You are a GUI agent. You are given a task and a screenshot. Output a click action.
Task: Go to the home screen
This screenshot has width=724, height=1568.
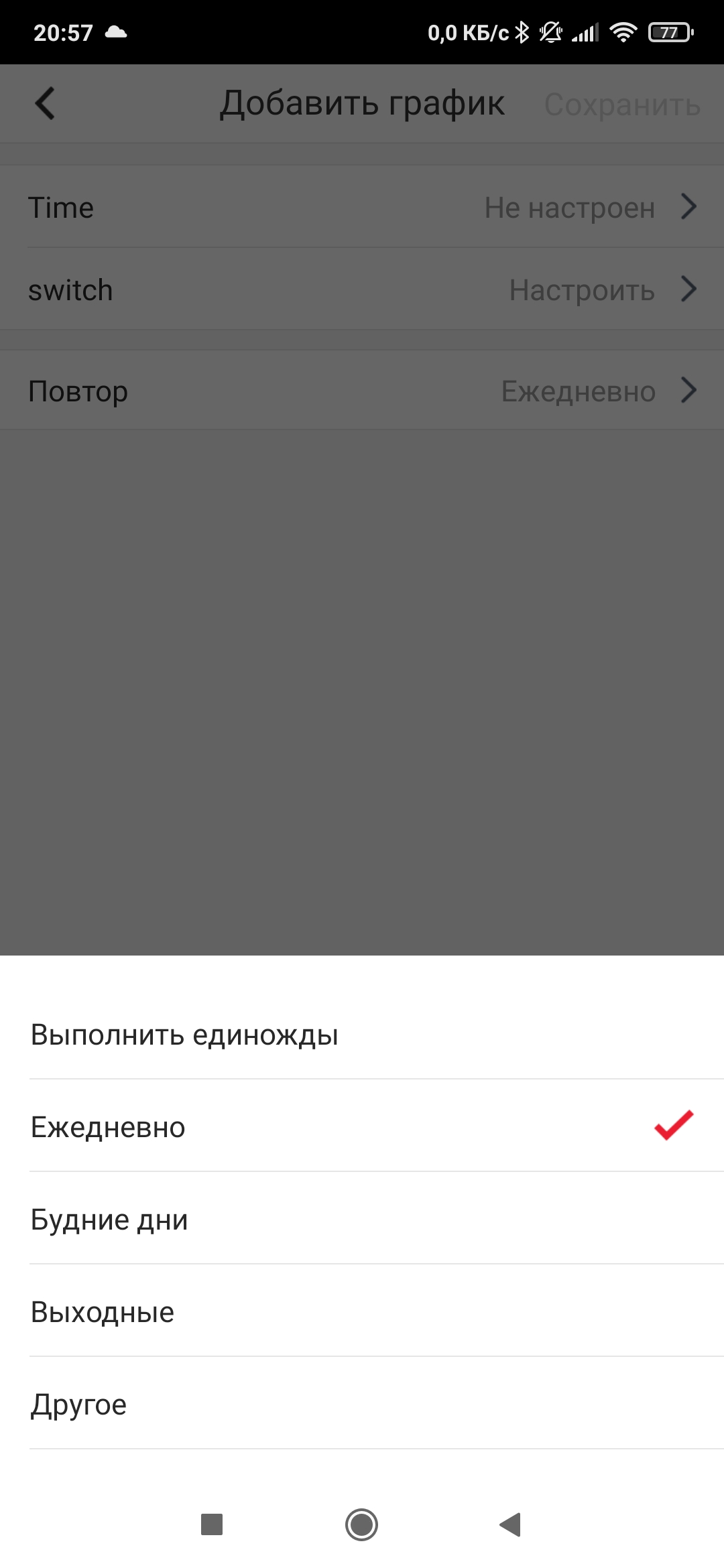[362, 1525]
